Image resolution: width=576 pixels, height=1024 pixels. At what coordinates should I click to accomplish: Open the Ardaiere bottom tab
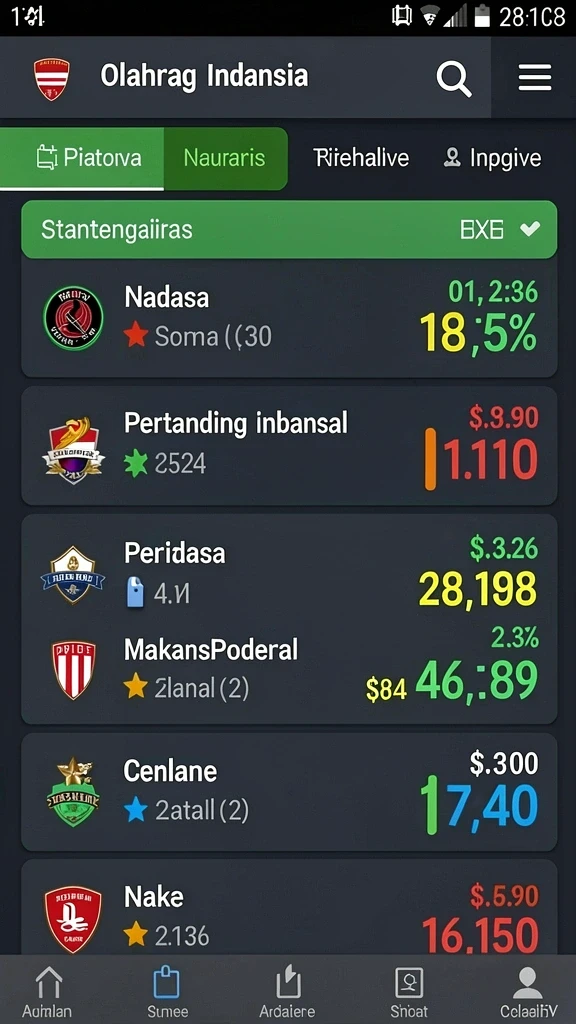tap(287, 991)
